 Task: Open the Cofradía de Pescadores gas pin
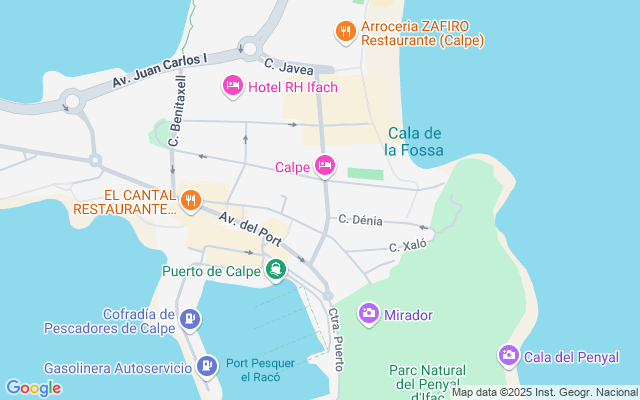(x=190, y=319)
